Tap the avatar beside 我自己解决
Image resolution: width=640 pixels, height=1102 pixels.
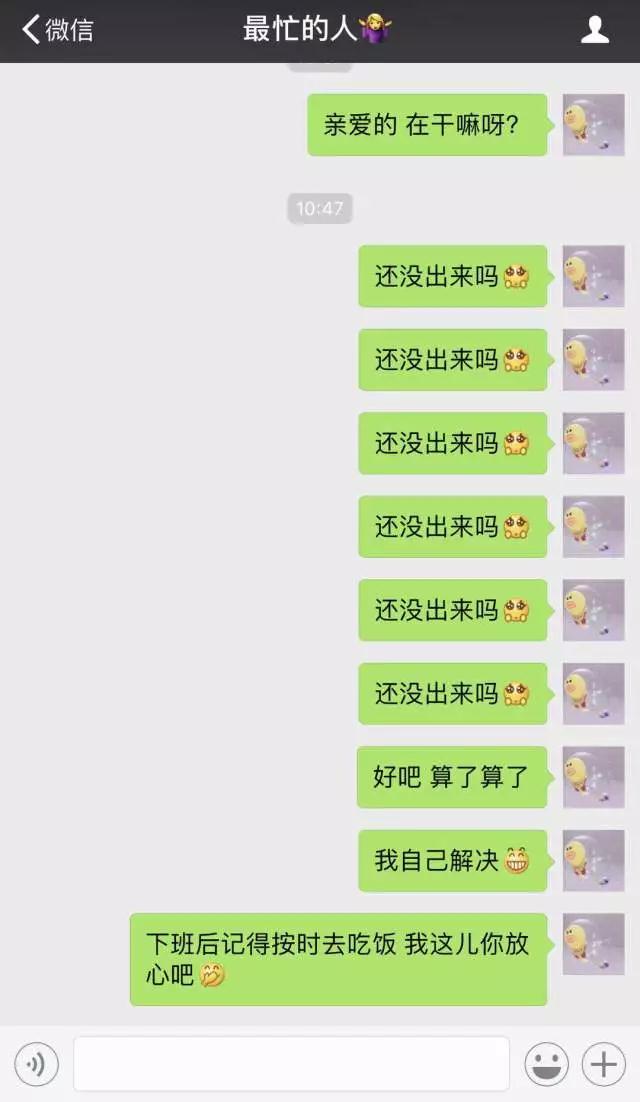593,860
